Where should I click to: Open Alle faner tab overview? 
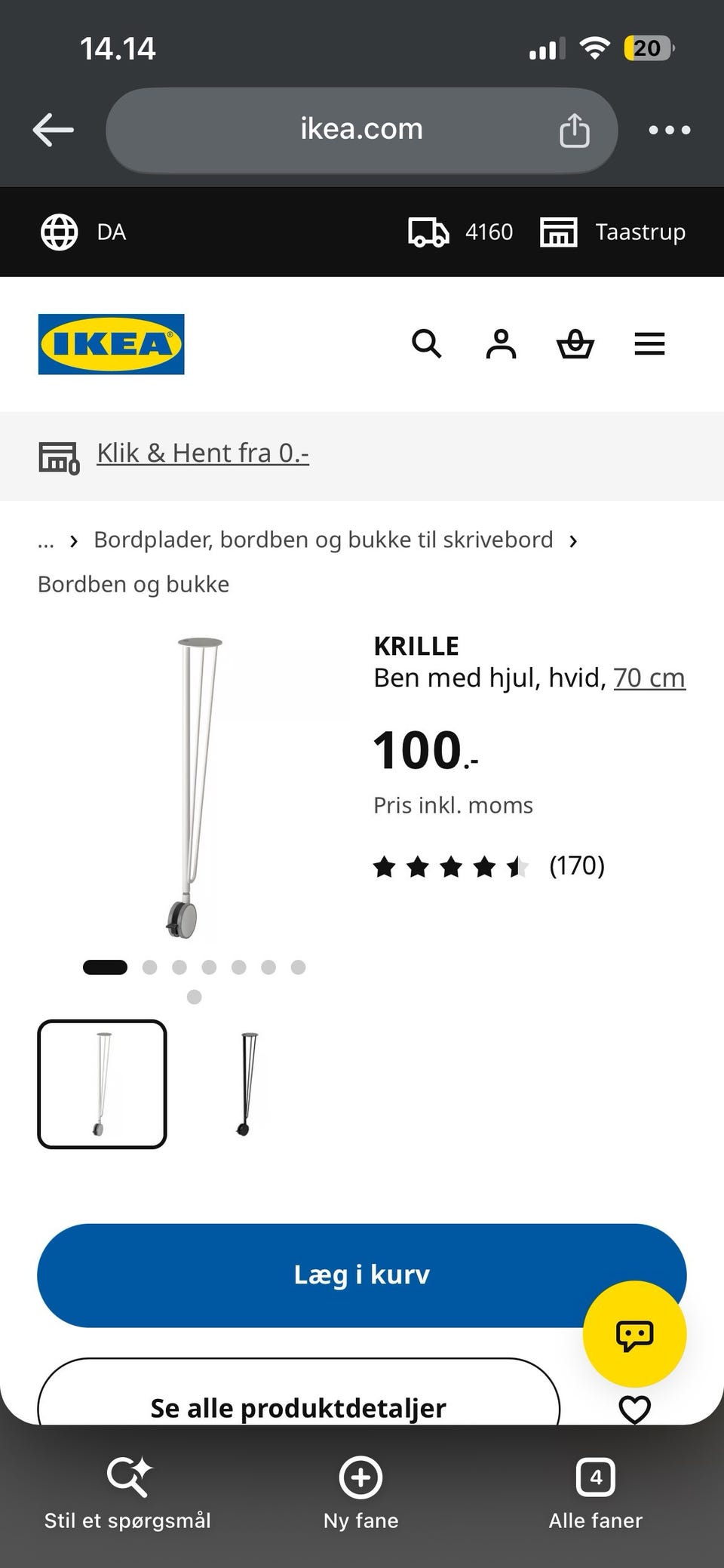pyautogui.click(x=596, y=1496)
